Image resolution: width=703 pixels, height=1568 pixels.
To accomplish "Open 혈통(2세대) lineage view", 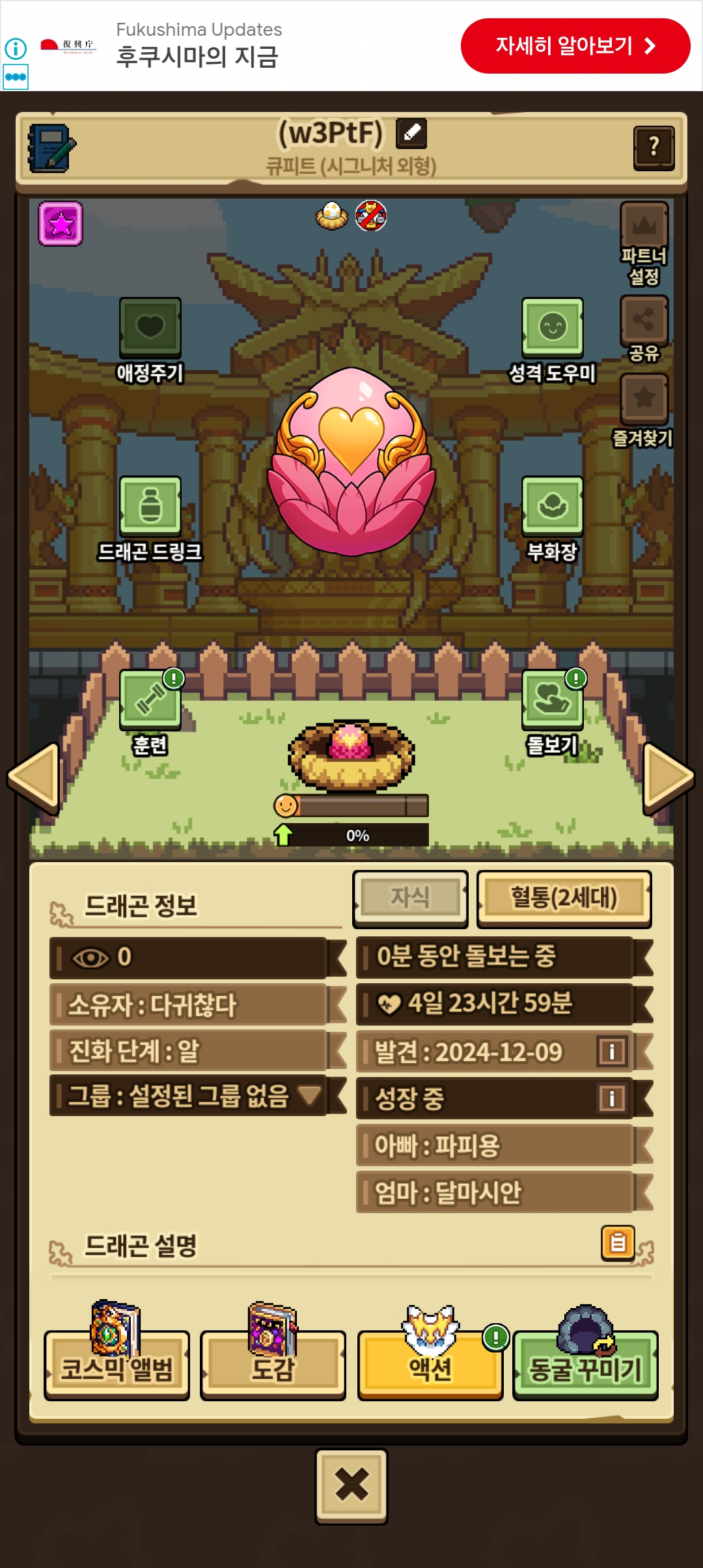I will (564, 898).
